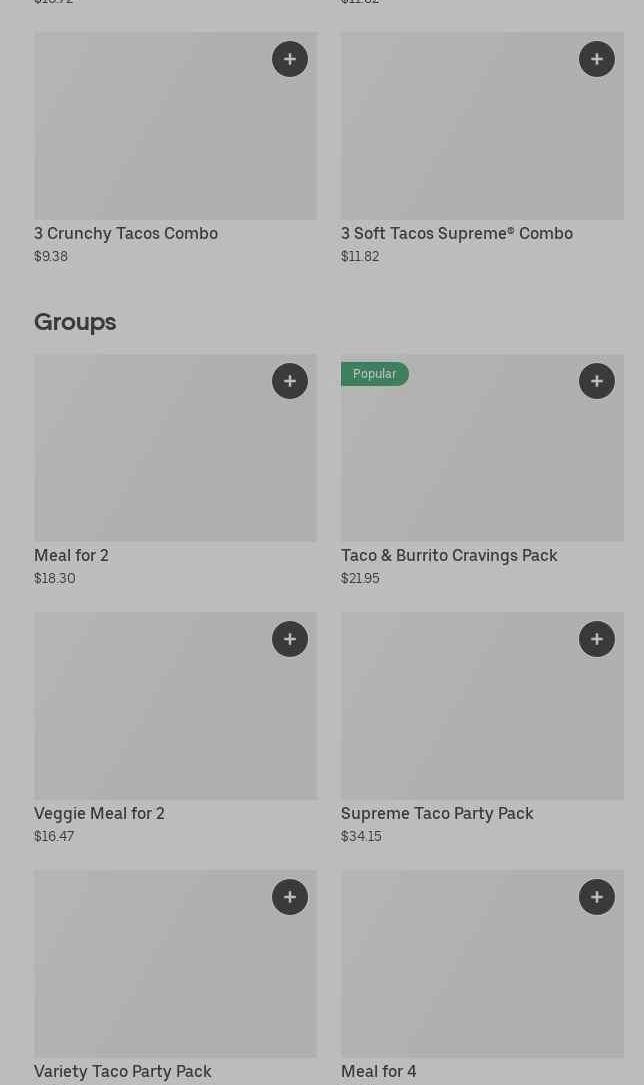644x1085 pixels.
Task: Add Taco & Burrito Cravings Pack to cart
Action: point(597,381)
